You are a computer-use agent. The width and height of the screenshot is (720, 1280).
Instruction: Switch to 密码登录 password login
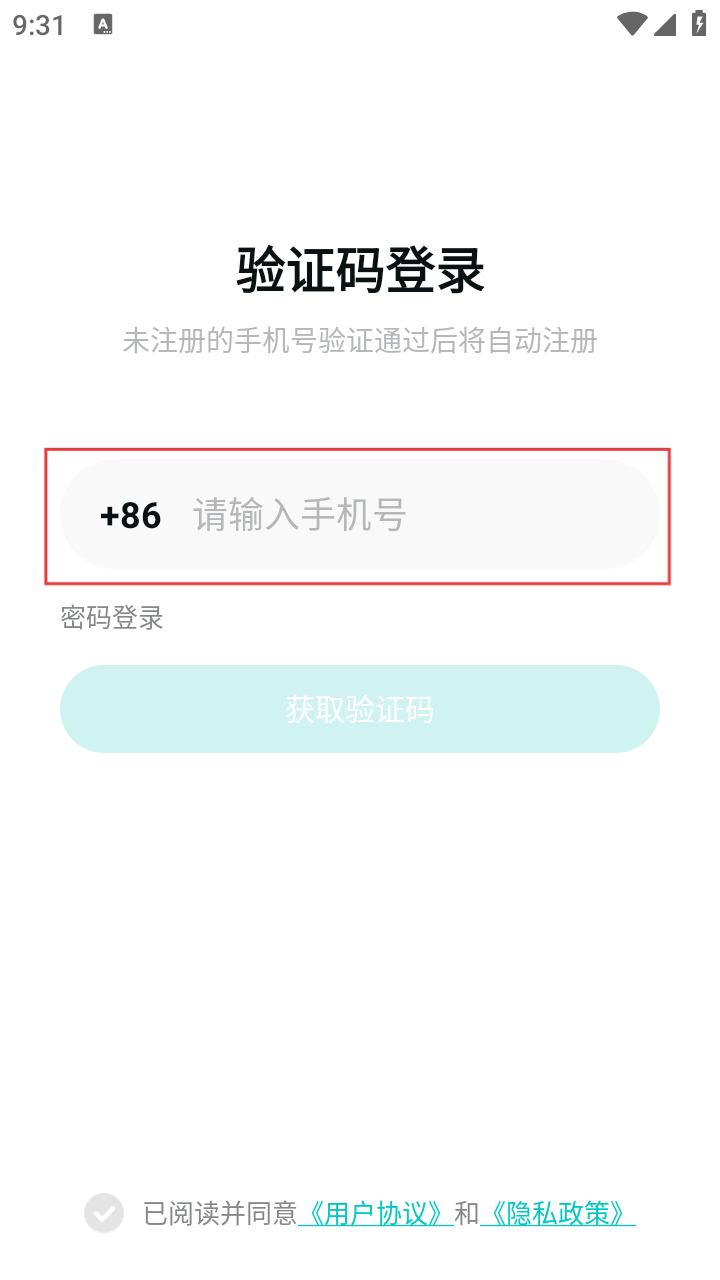coord(112,618)
